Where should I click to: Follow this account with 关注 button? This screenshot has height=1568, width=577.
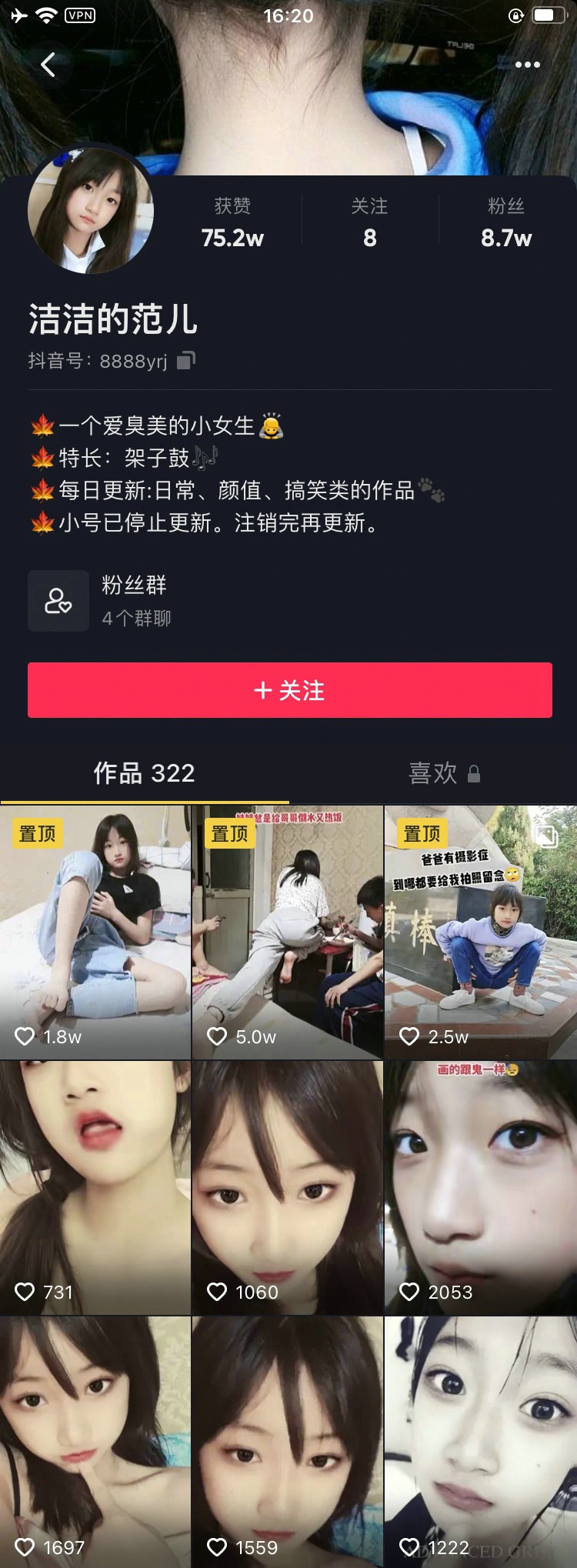[289, 690]
